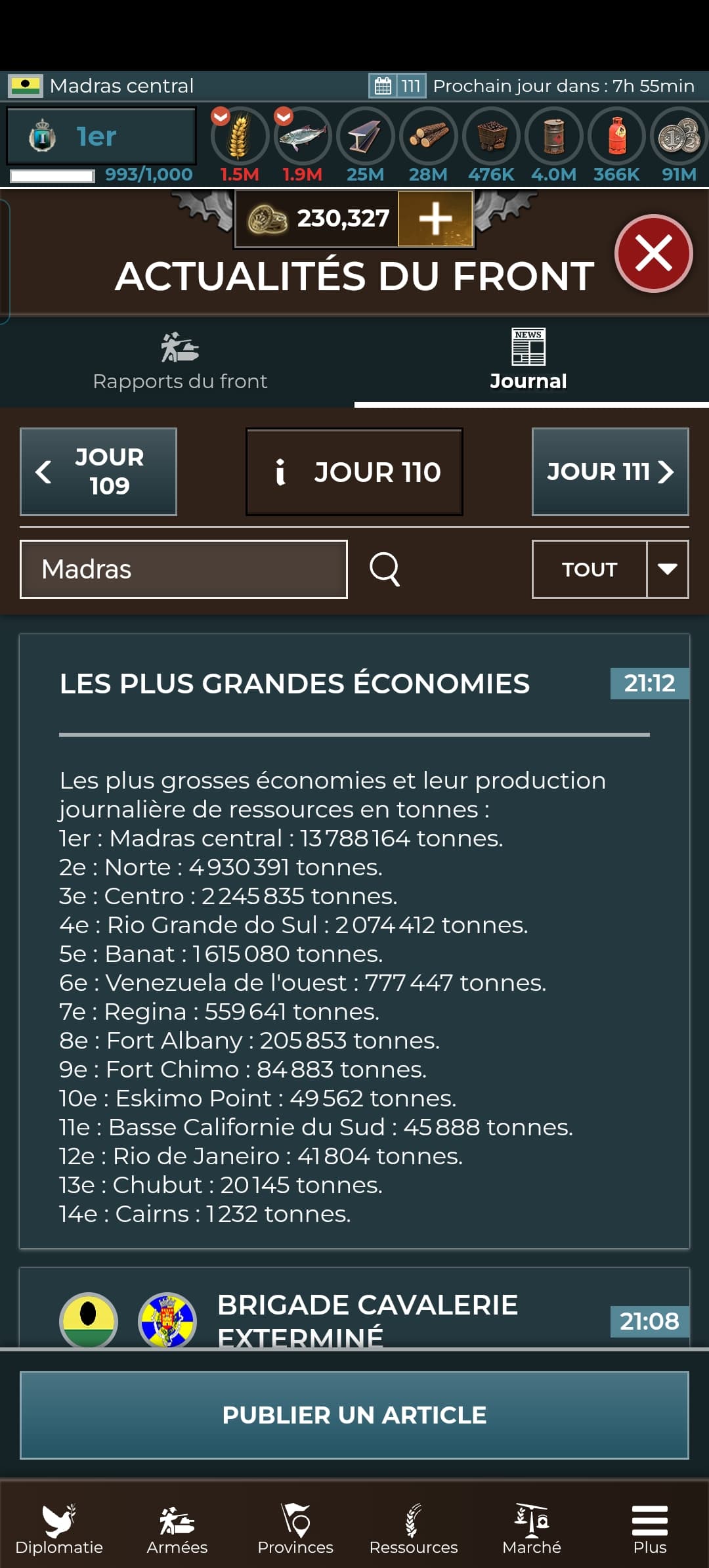Switch to Rapports du front tab
709x1568 pixels.
point(180,362)
